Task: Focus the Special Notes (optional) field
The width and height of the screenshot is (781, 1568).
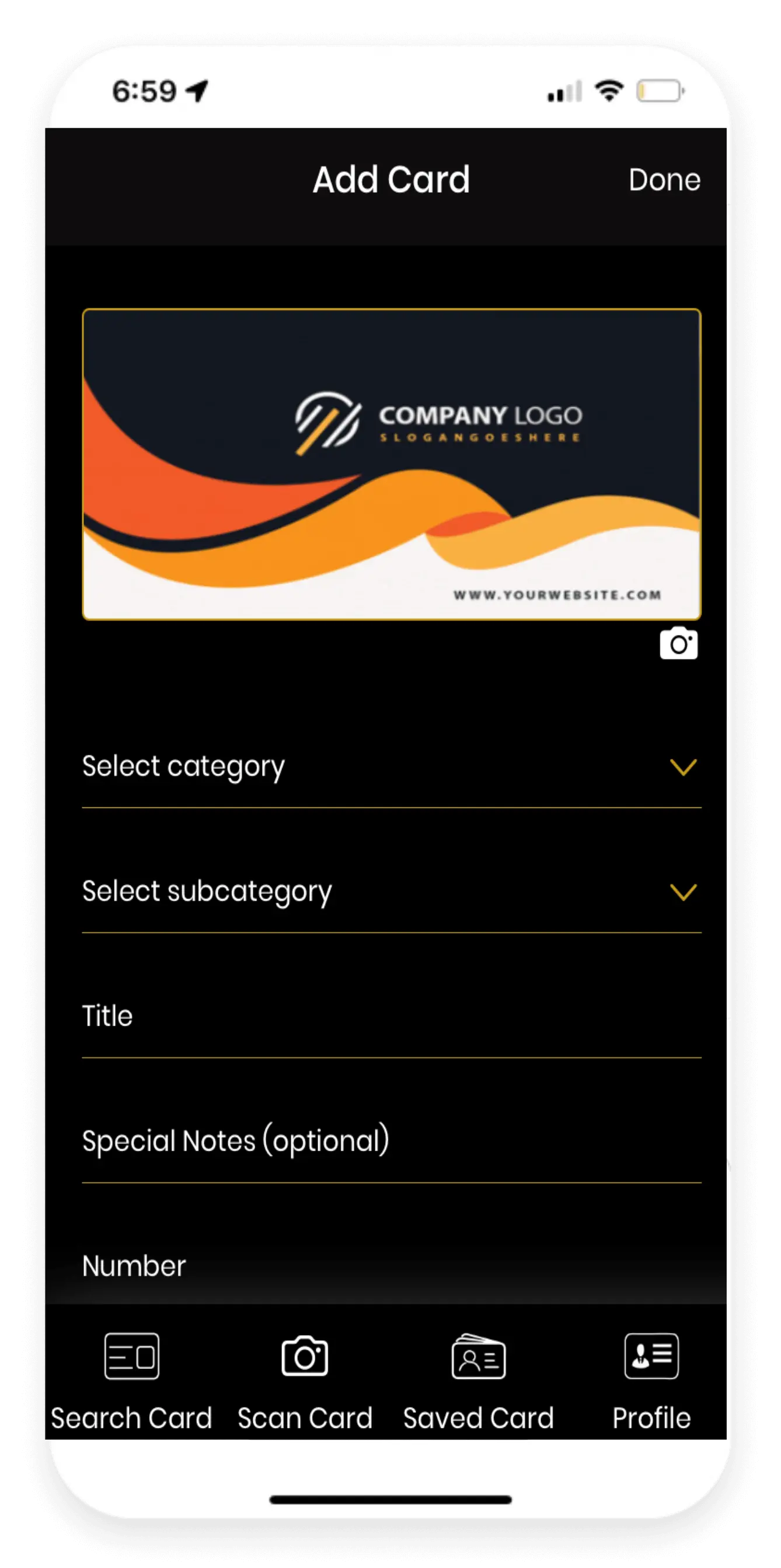Action: pos(391,1141)
